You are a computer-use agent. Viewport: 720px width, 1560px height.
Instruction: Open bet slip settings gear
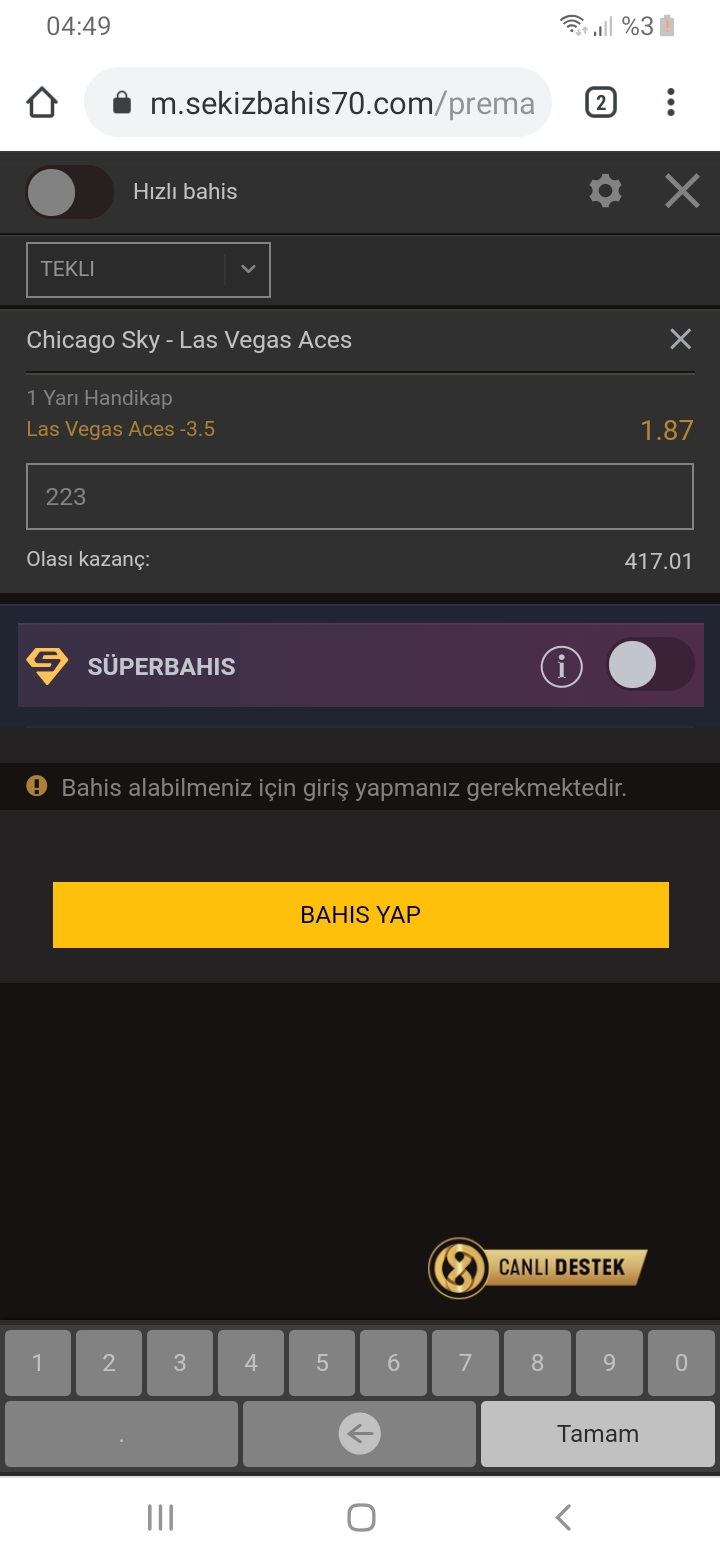point(605,190)
